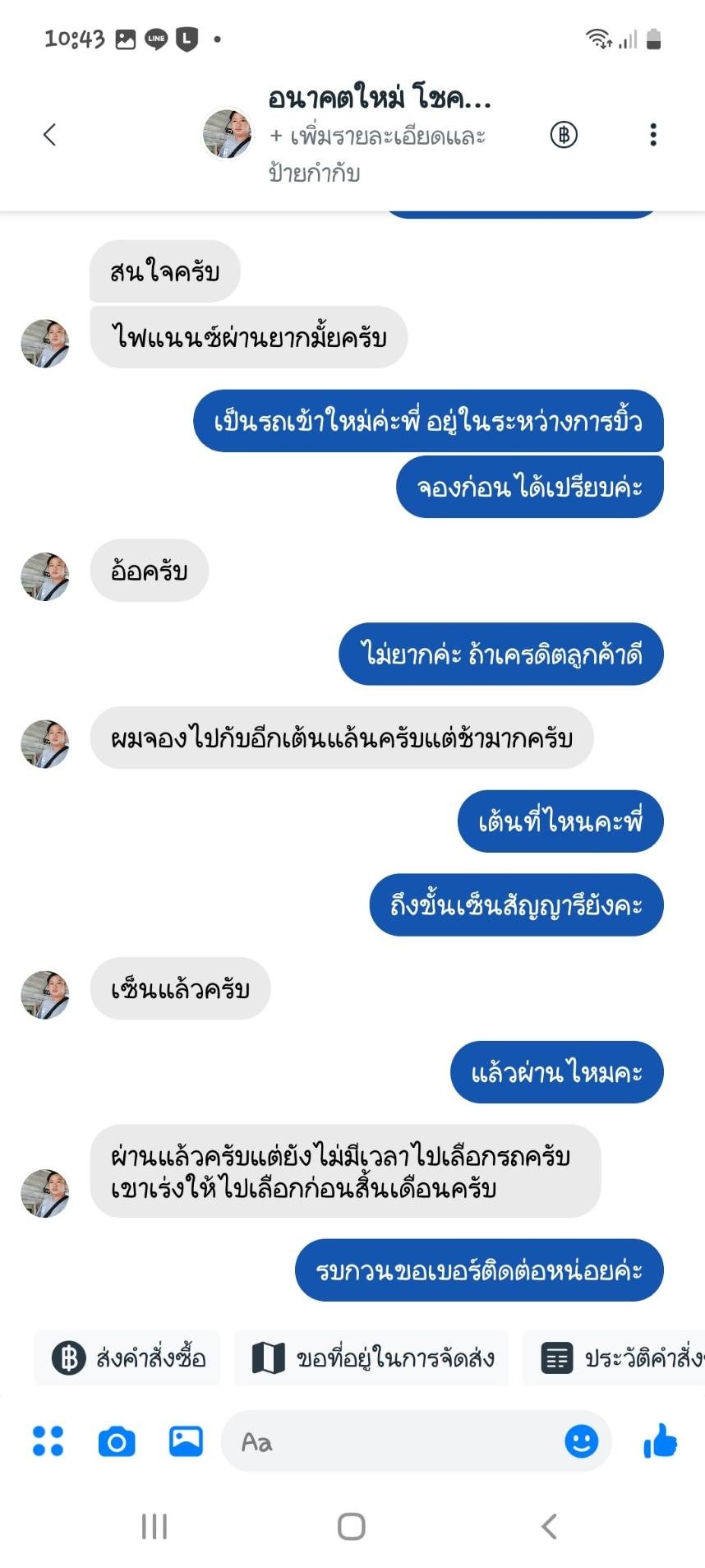Open recent apps from navigation bar
705x1568 pixels.
154,1526
